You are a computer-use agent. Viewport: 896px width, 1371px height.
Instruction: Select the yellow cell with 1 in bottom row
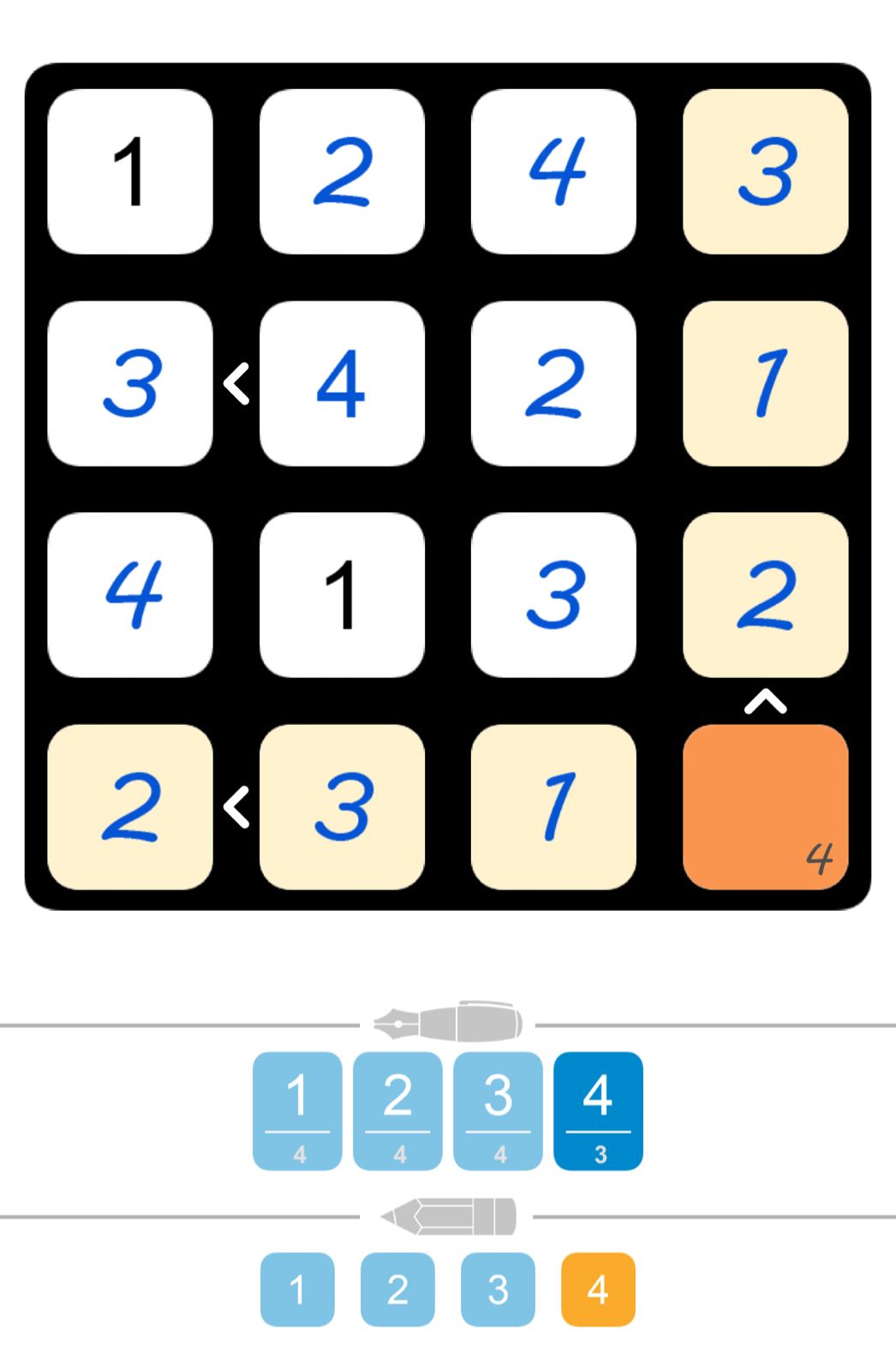(553, 805)
